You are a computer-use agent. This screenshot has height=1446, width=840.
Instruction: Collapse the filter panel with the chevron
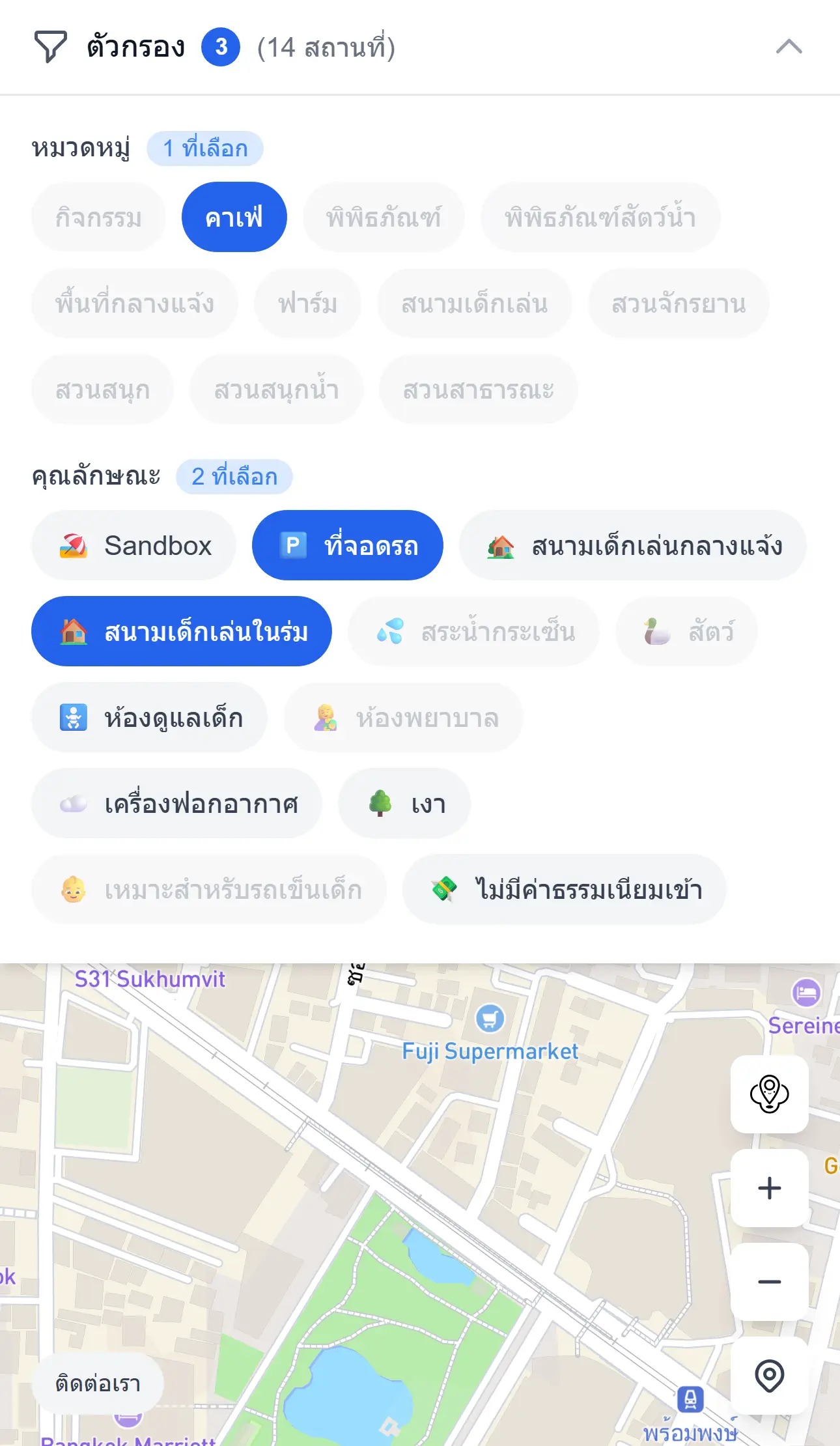(788, 46)
